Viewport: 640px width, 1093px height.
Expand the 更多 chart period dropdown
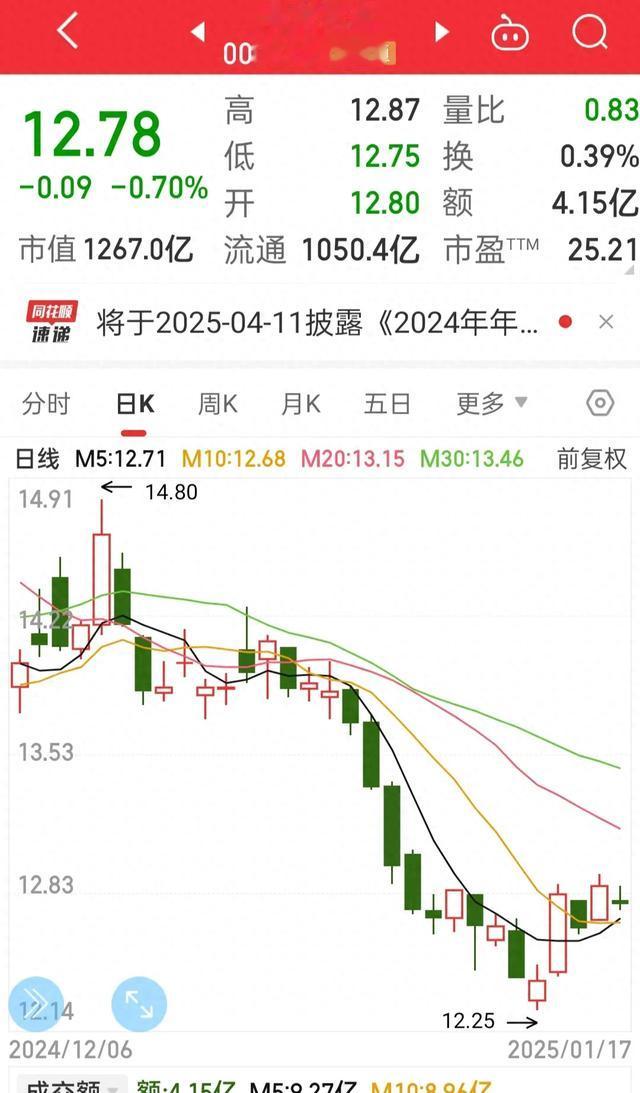491,404
